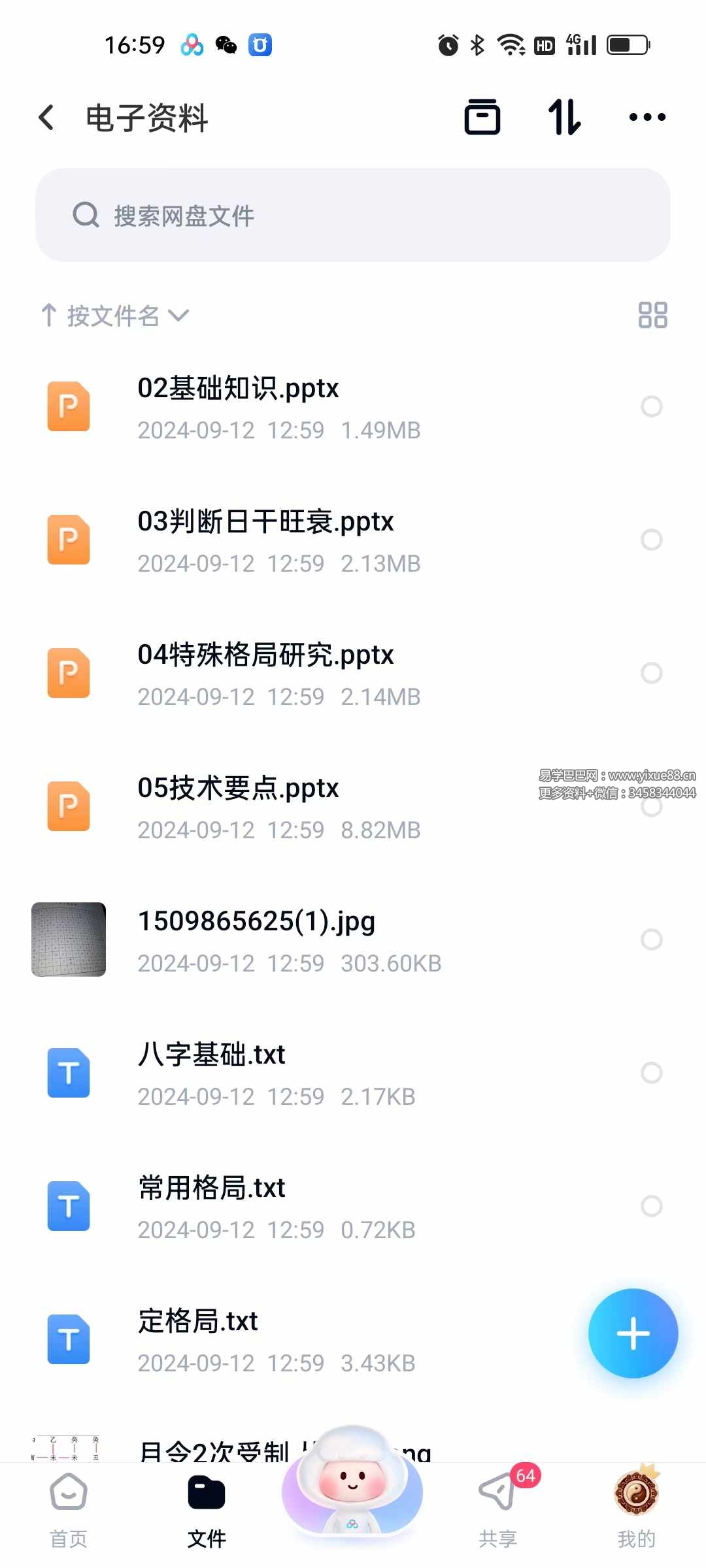706x1568 pixels.
Task: Click the PPT icon of 05技术要点.pptx
Action: coord(68,805)
